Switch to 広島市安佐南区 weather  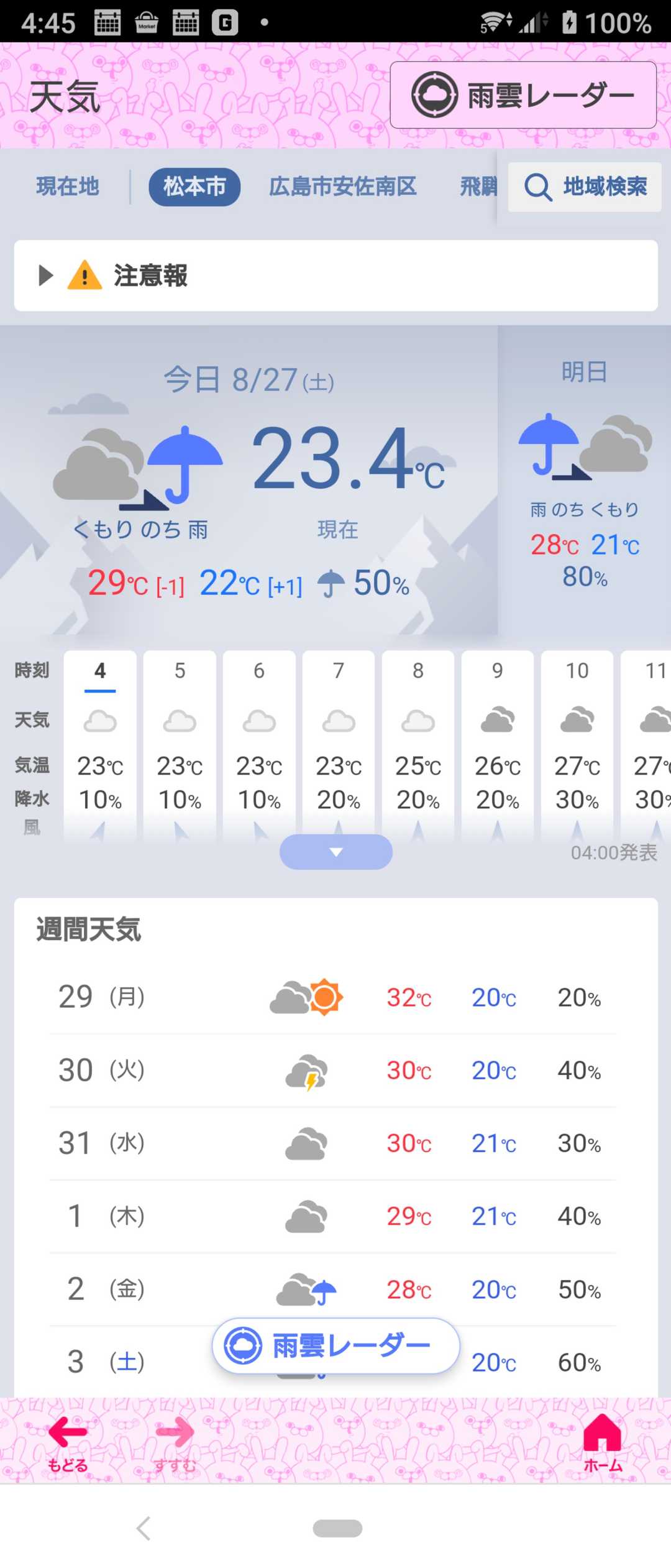(342, 187)
